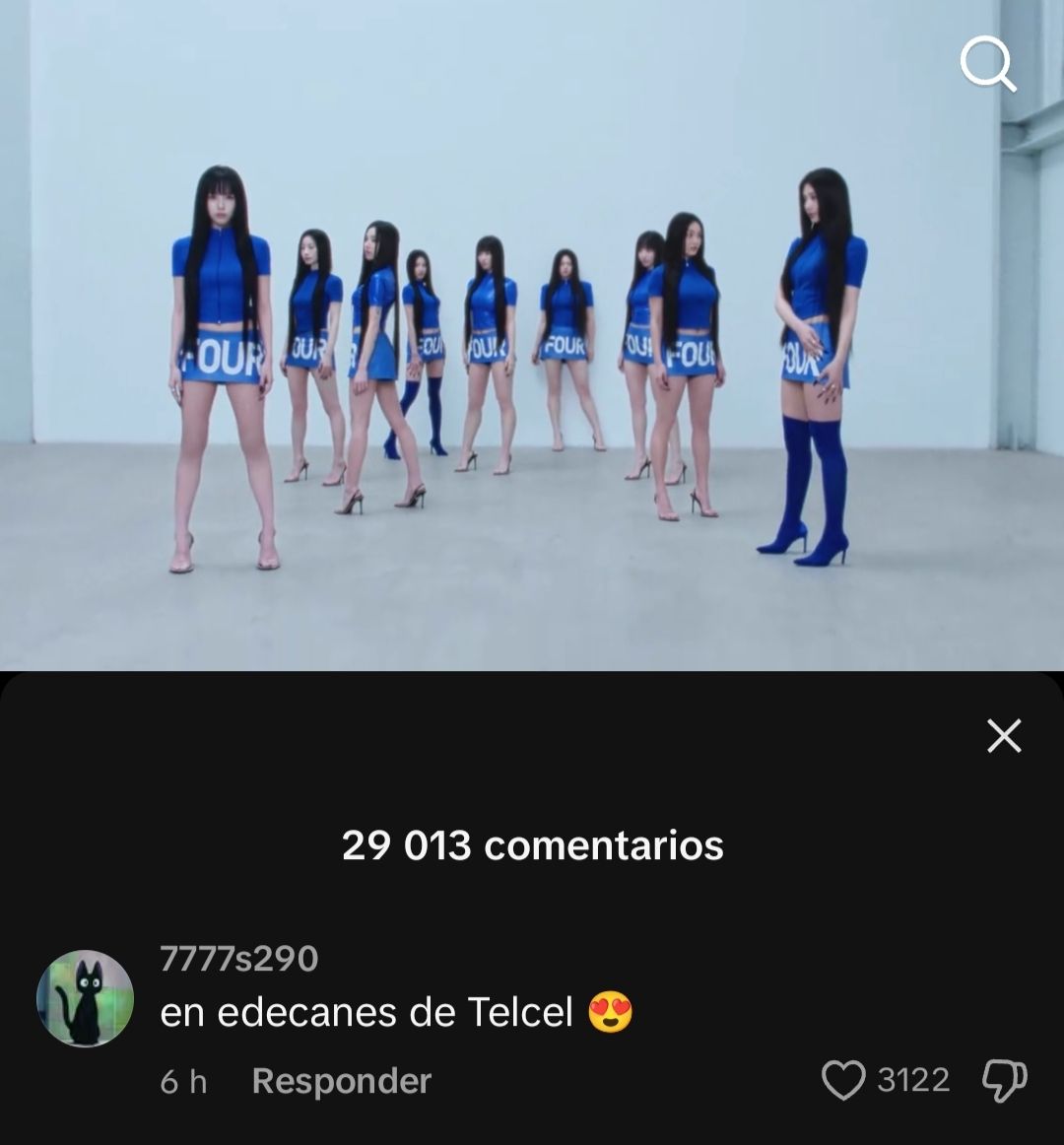Like the comment from 7777s290

[x=843, y=1080]
